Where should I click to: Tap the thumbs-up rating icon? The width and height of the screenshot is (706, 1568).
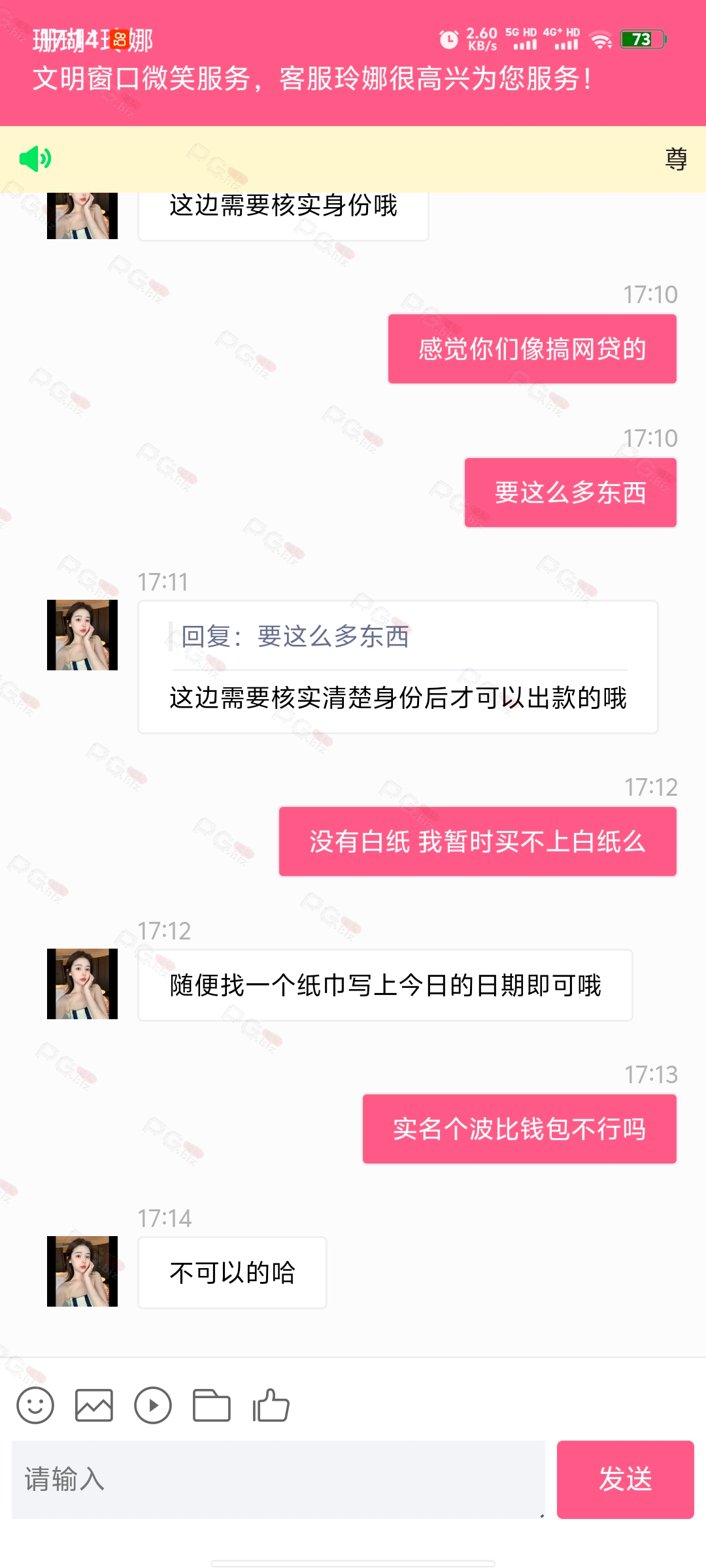271,1405
